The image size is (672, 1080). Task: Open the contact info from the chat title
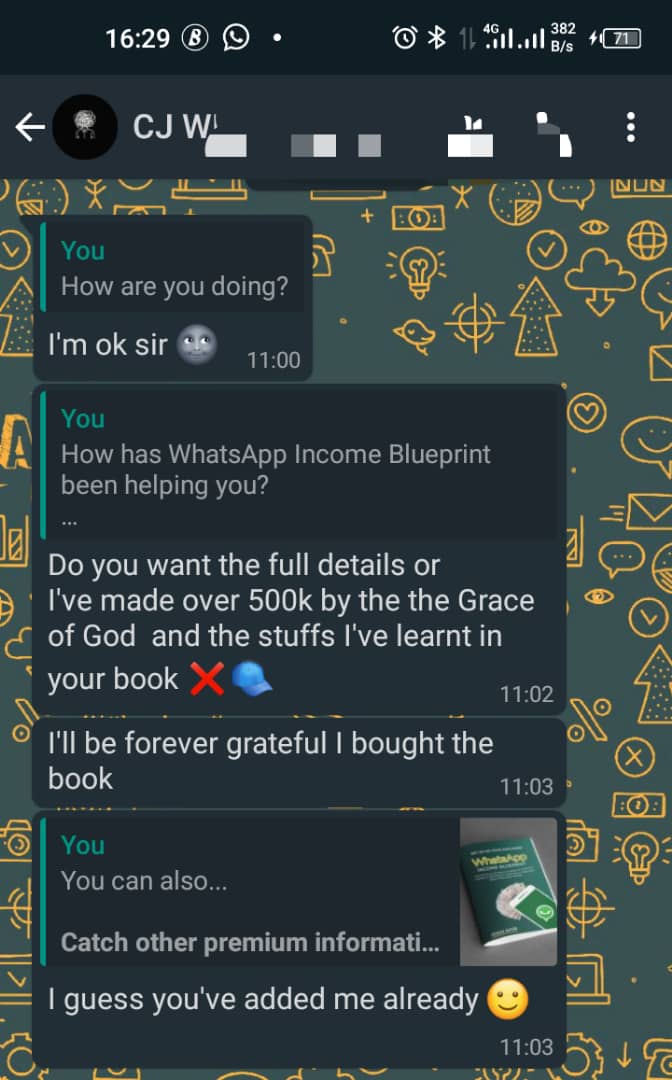175,128
